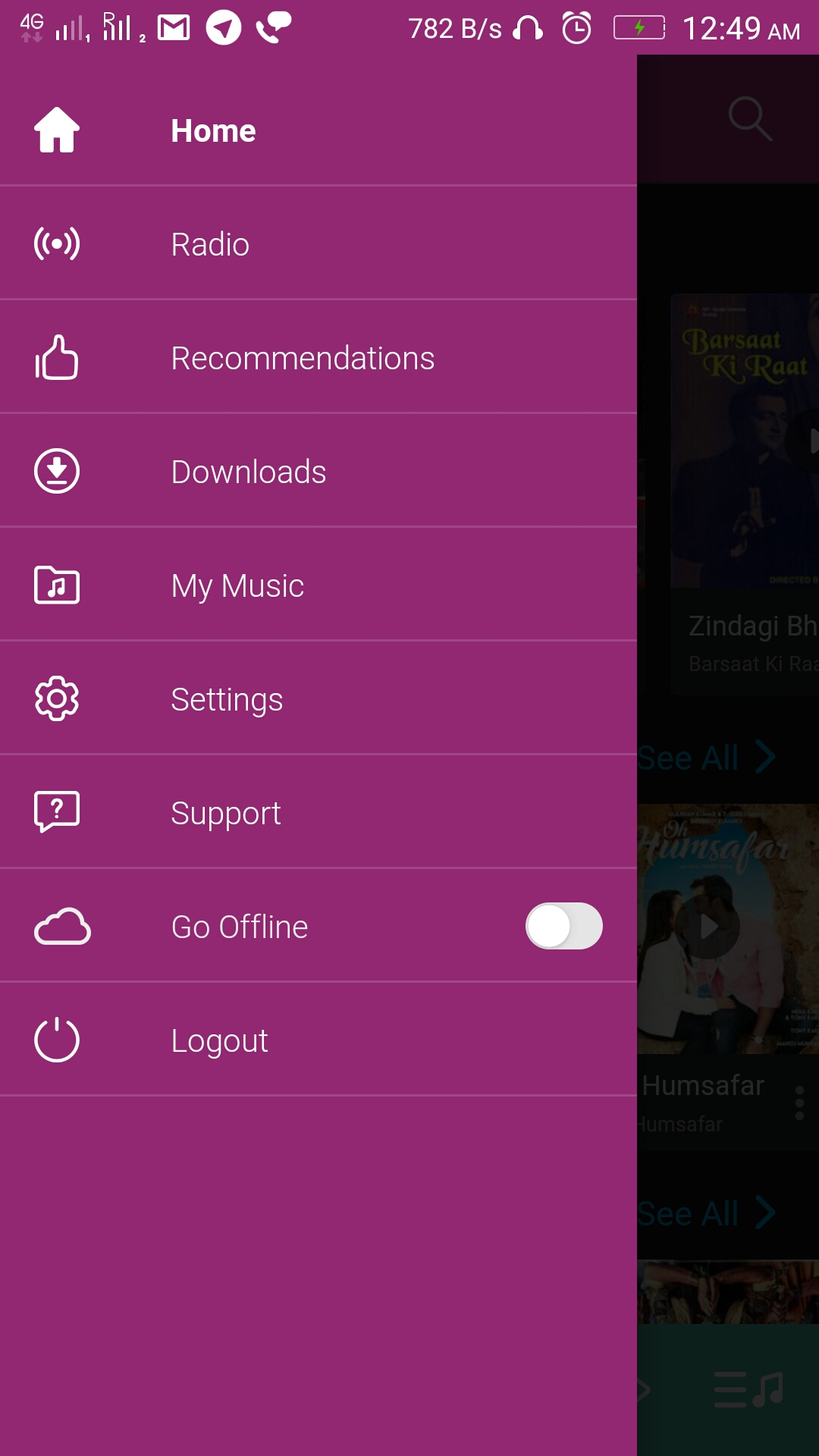Open My Music

(237, 585)
